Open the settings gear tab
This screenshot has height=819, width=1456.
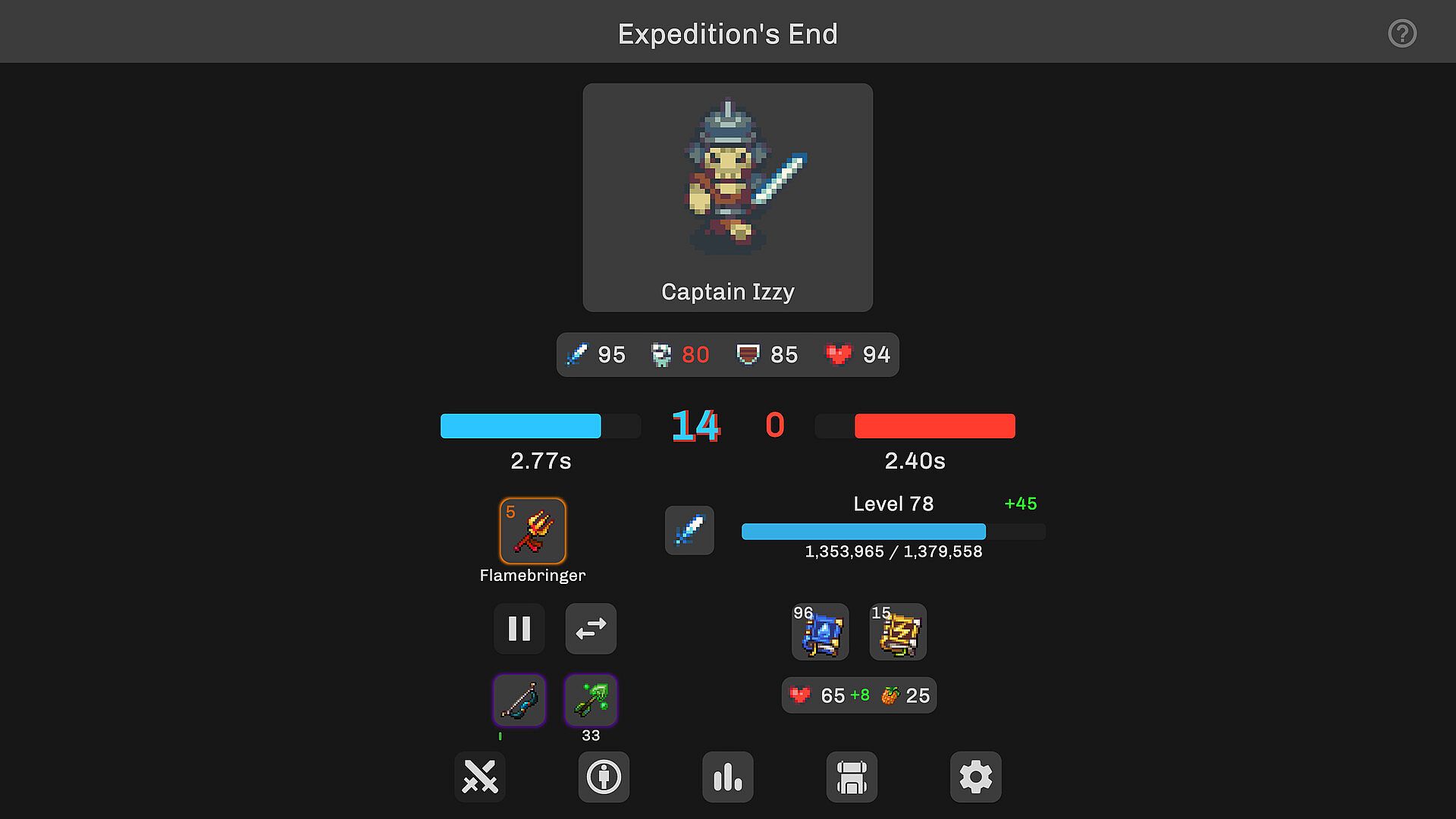(976, 777)
